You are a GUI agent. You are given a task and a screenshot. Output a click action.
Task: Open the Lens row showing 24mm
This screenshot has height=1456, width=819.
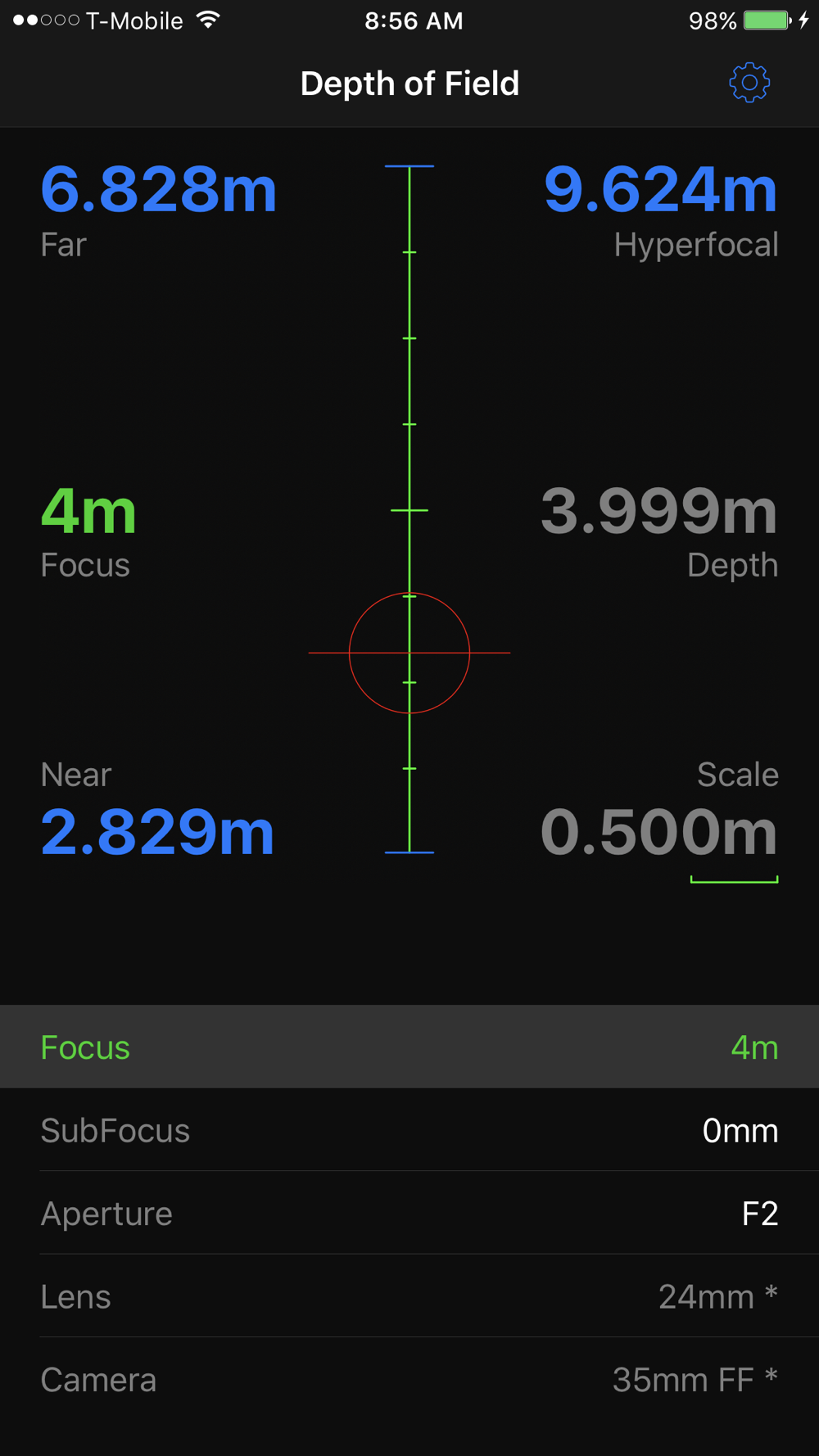pyautogui.click(x=409, y=1296)
